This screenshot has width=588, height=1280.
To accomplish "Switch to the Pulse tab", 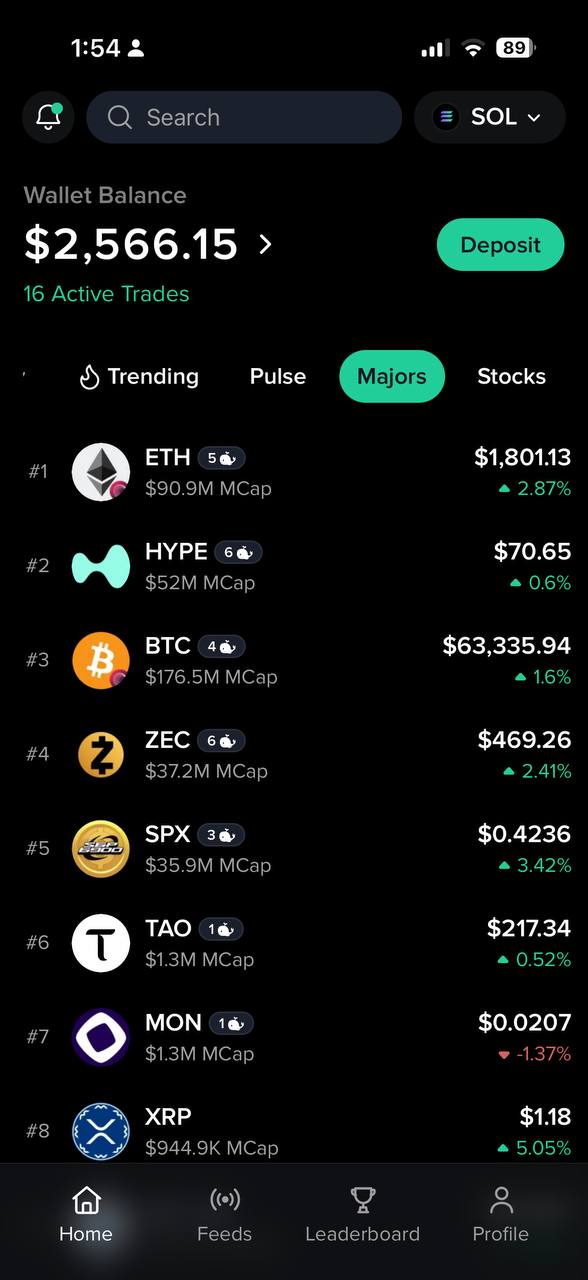I will point(278,377).
